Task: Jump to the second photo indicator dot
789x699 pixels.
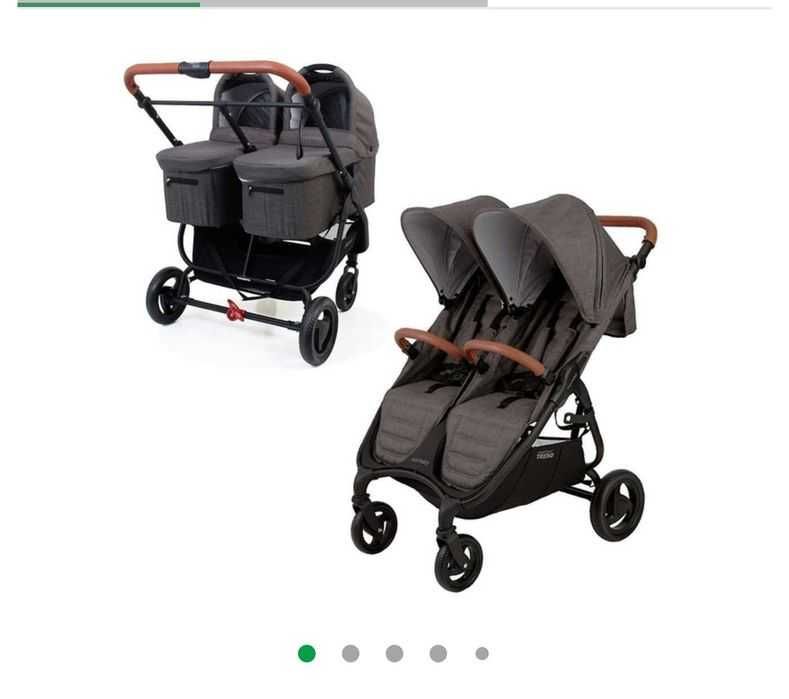Action: click(350, 653)
